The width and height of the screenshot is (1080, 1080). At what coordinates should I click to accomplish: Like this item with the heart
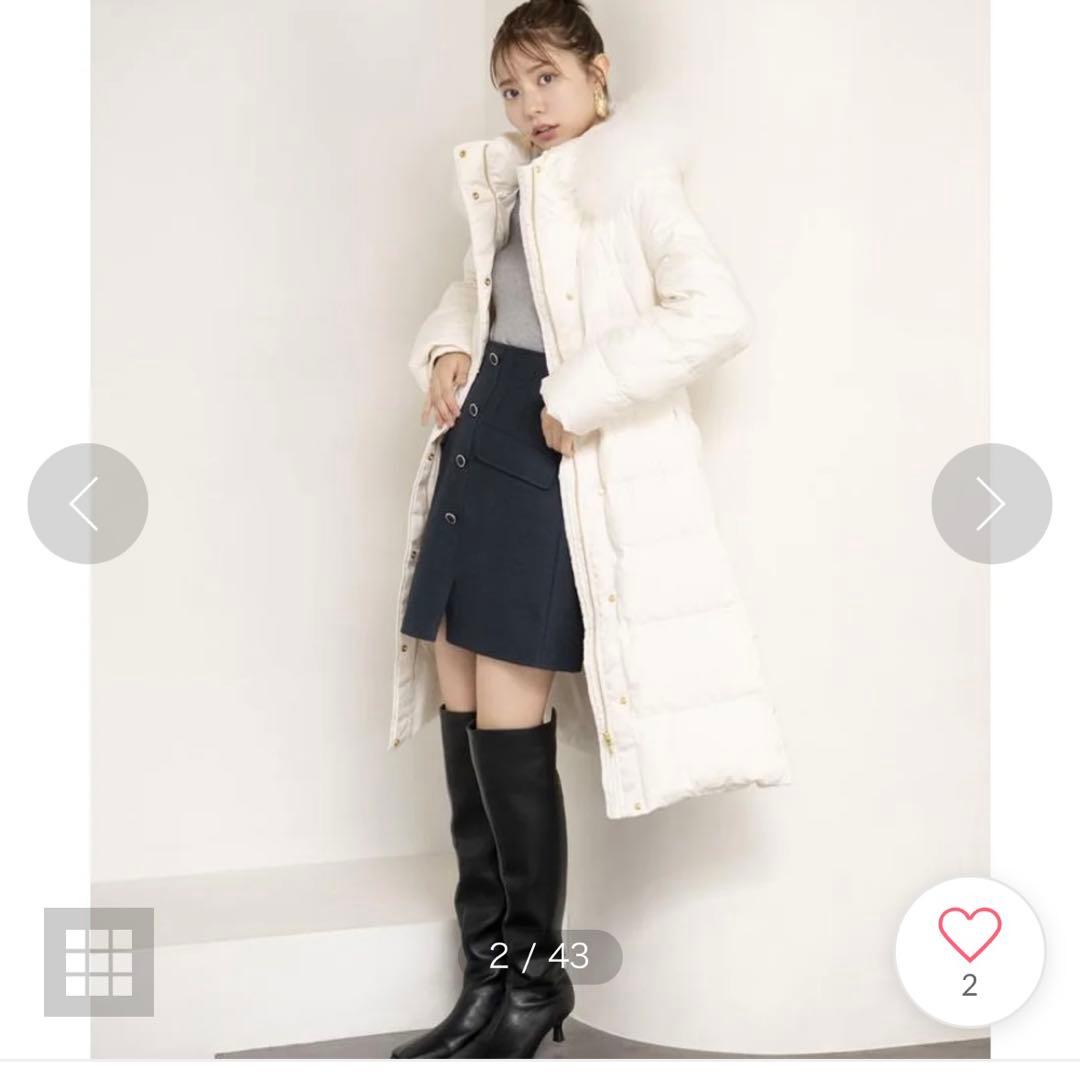(x=969, y=937)
